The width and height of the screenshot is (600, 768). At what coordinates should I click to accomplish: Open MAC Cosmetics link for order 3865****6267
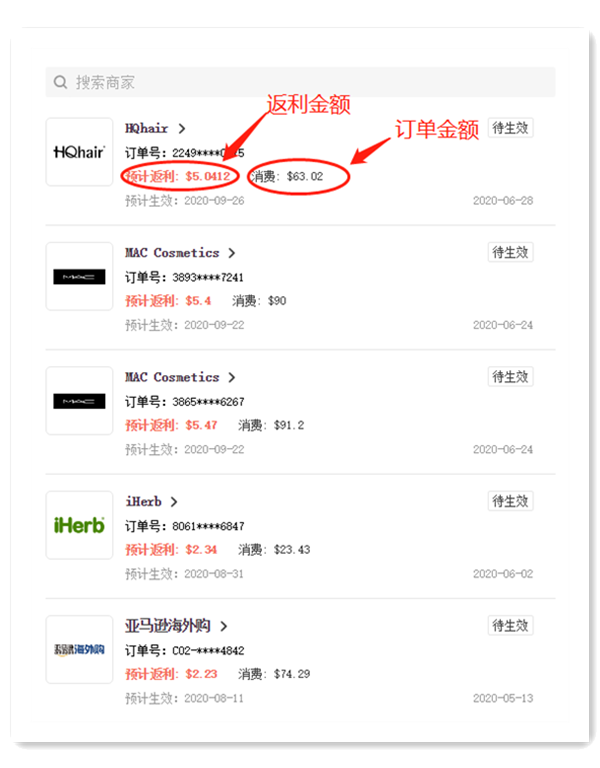(x=180, y=377)
